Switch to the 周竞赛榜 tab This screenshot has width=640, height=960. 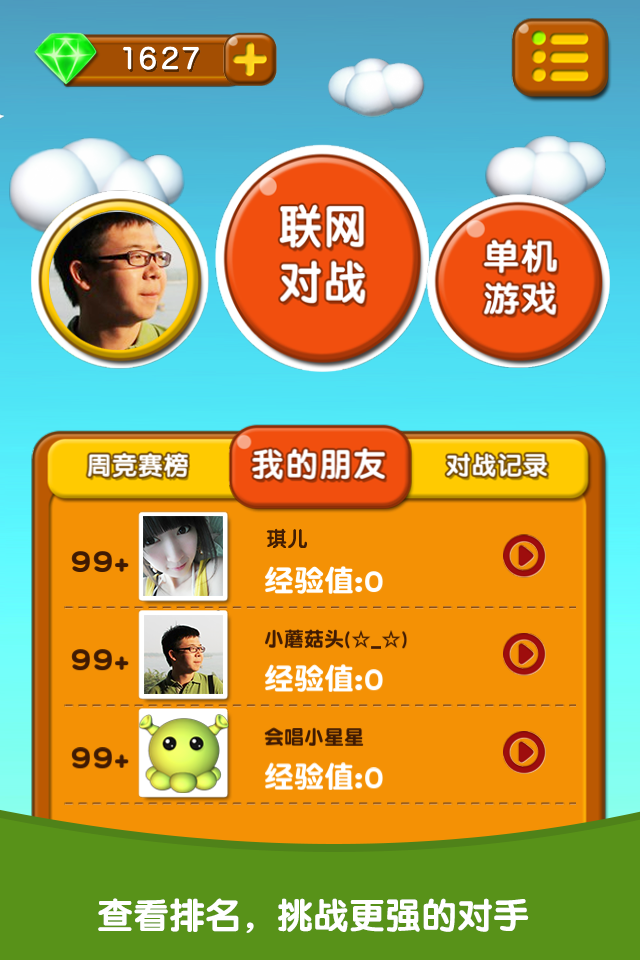[138, 467]
